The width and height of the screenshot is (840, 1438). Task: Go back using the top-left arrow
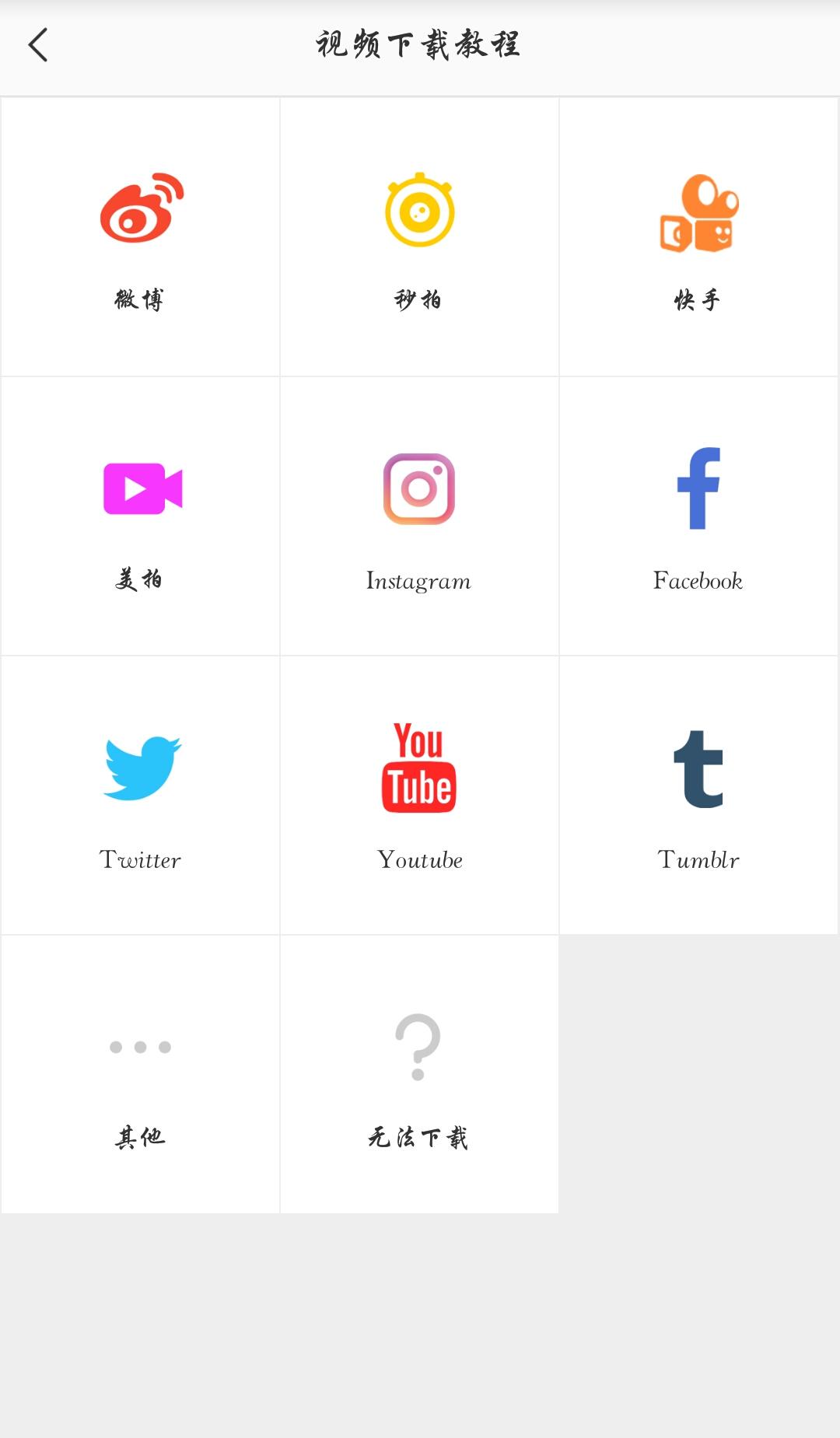click(38, 45)
